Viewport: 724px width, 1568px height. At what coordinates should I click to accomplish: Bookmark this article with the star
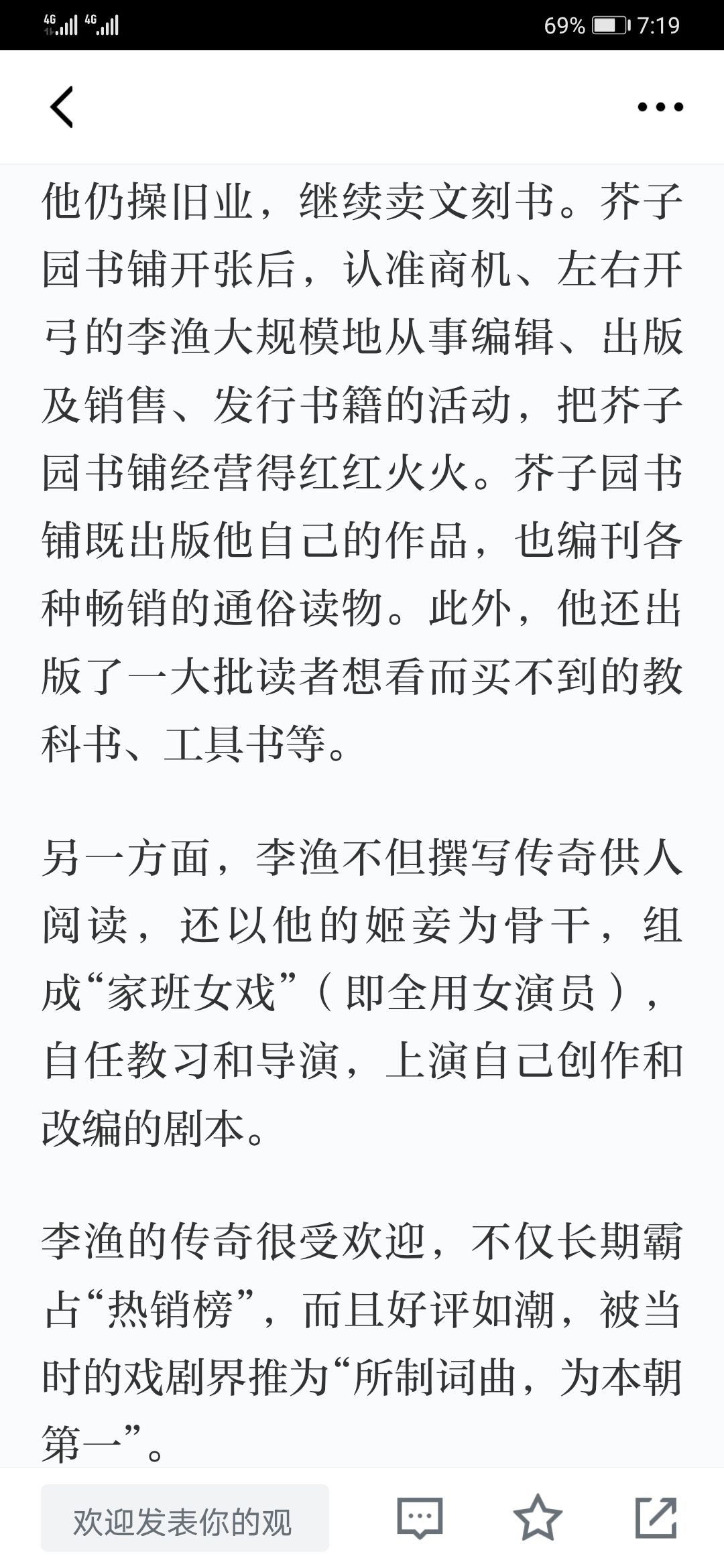[538, 1518]
